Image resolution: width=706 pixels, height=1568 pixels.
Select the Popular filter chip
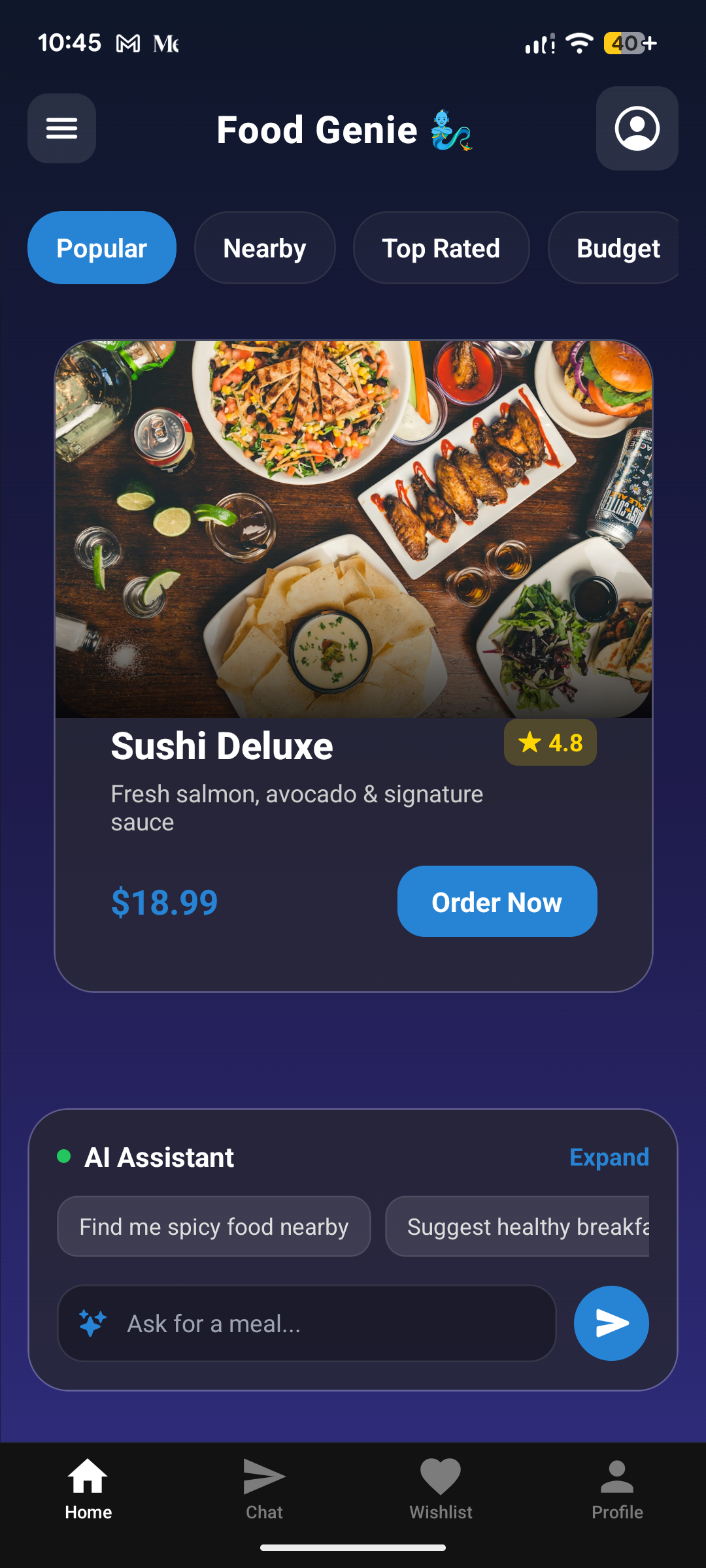101,248
